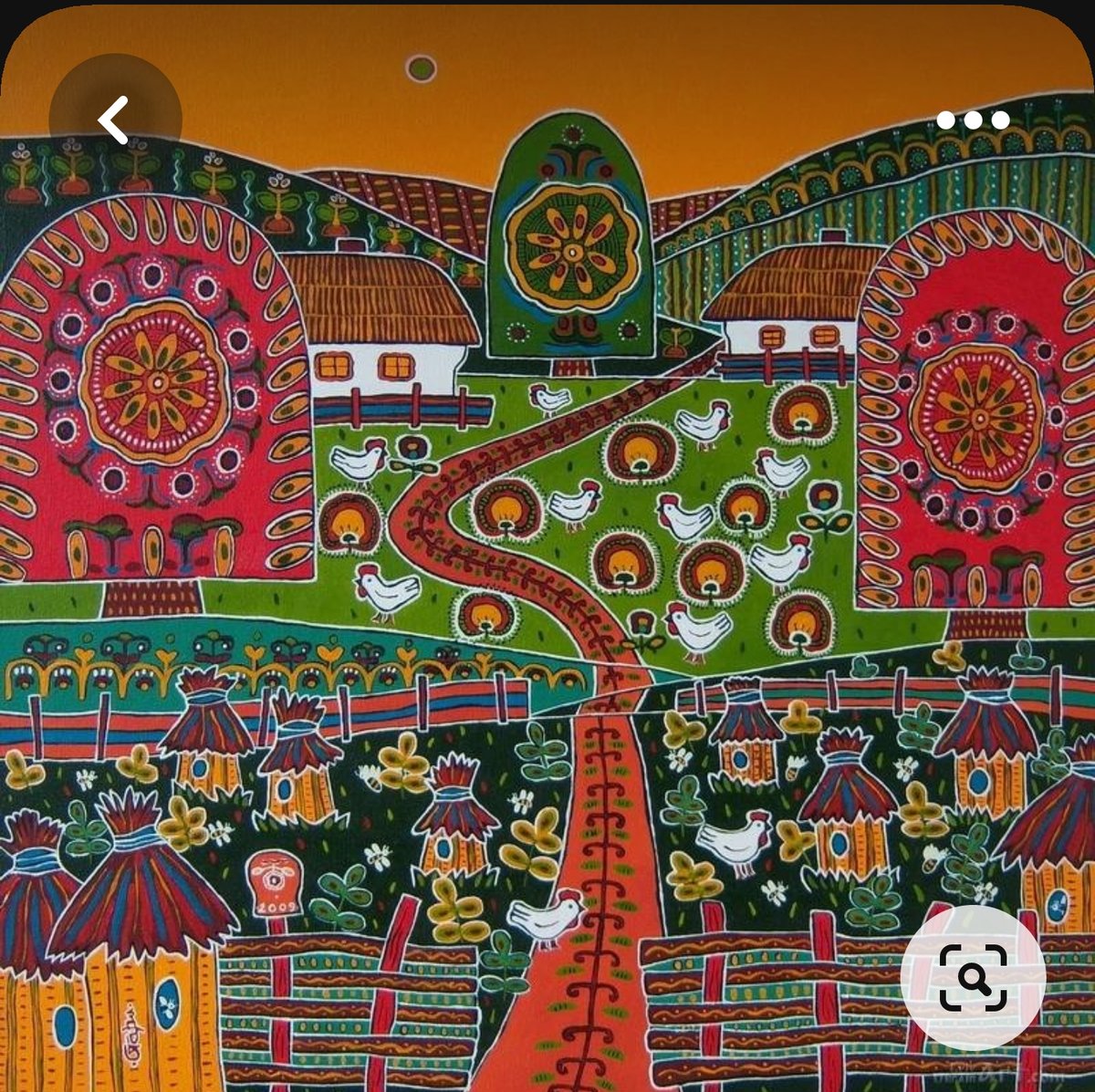Go back using the arrow button
Image resolution: width=1095 pixels, height=1092 pixels.
coord(114,120)
